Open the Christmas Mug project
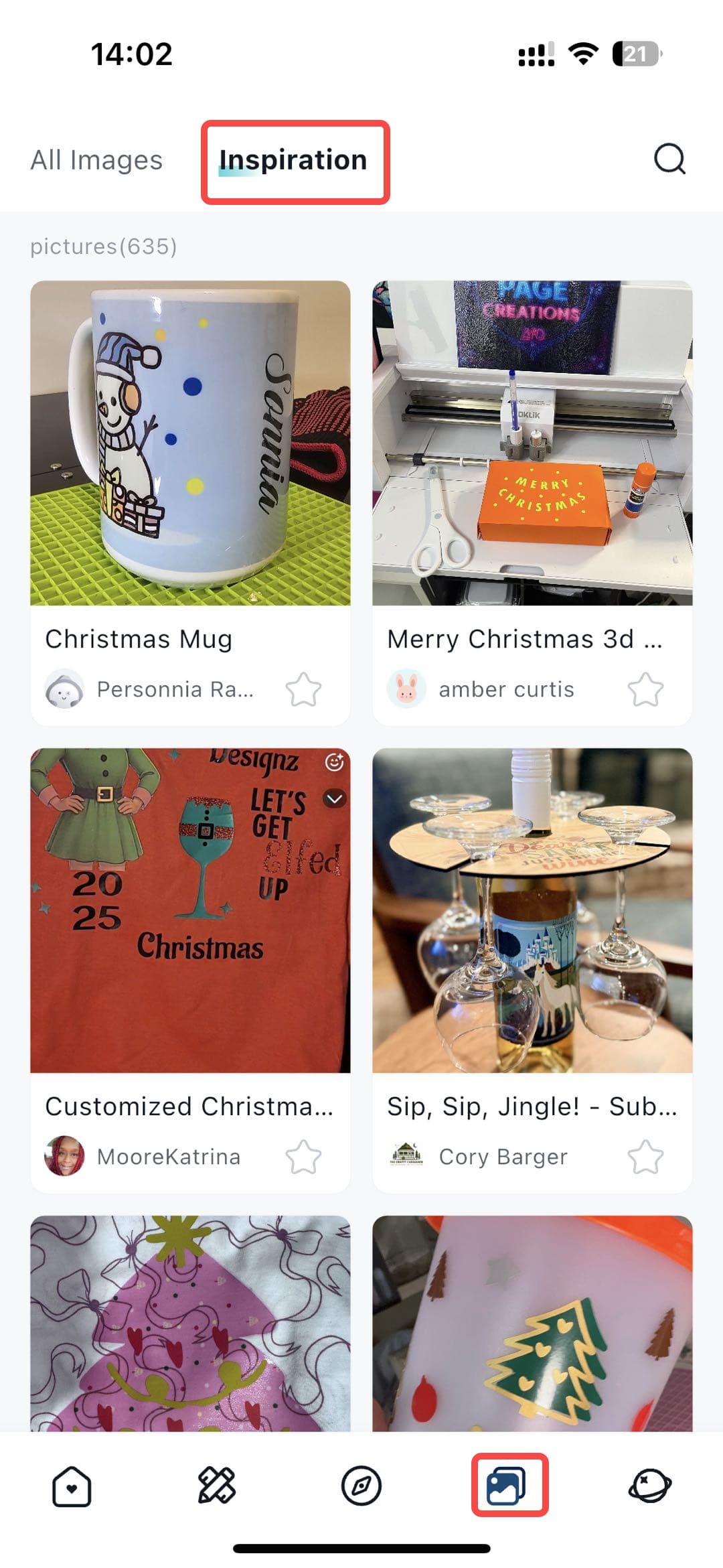Image resolution: width=723 pixels, height=1568 pixels. (x=190, y=443)
